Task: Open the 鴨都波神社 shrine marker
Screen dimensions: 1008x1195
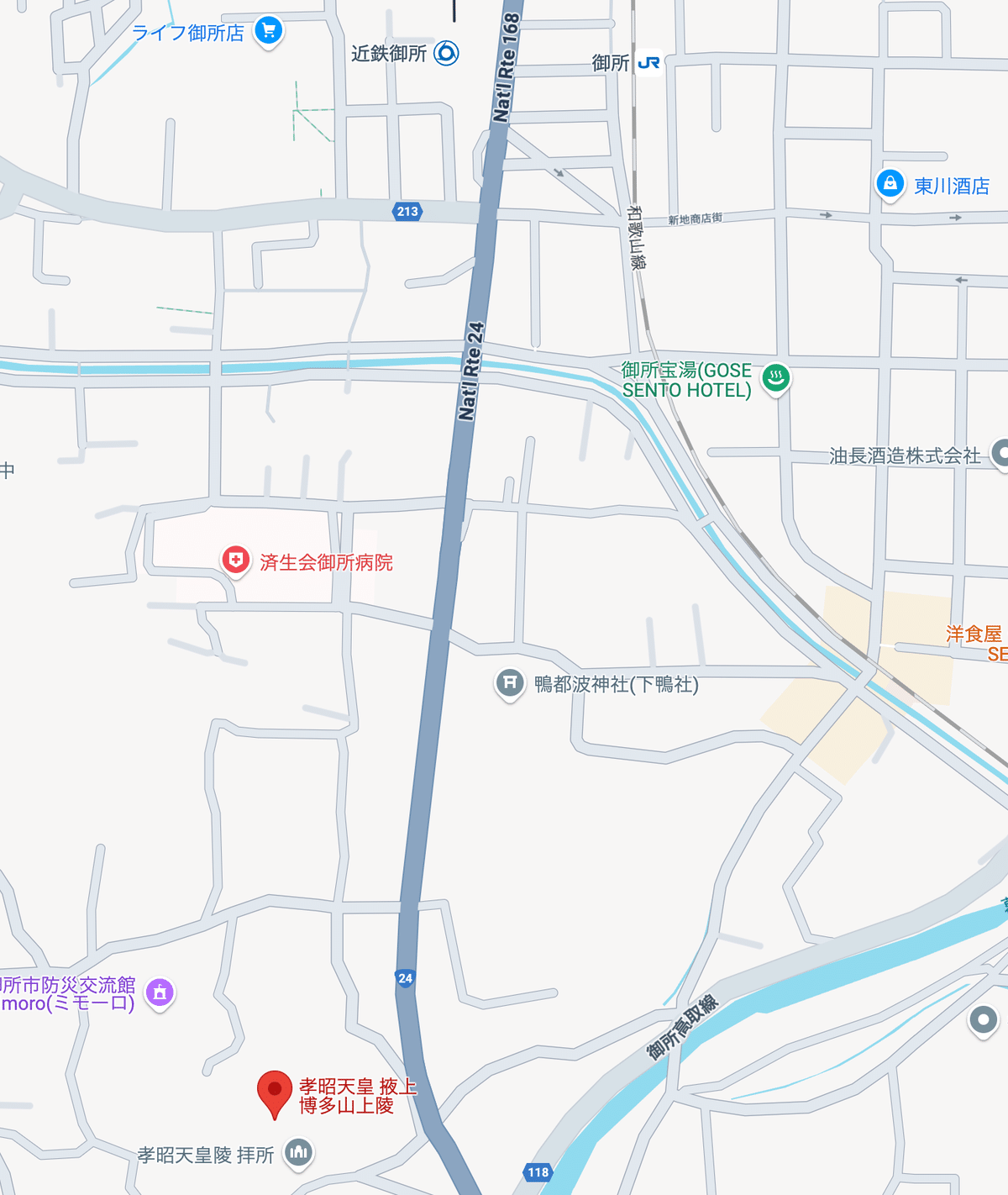Action: tap(509, 683)
